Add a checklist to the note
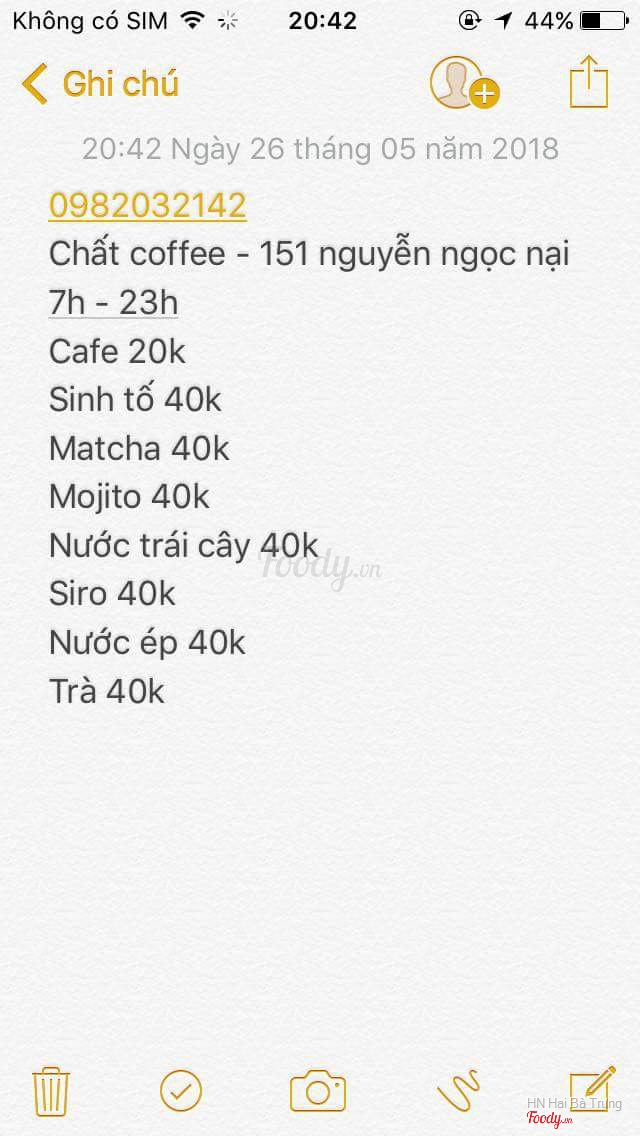The image size is (640, 1136). pyautogui.click(x=181, y=1090)
